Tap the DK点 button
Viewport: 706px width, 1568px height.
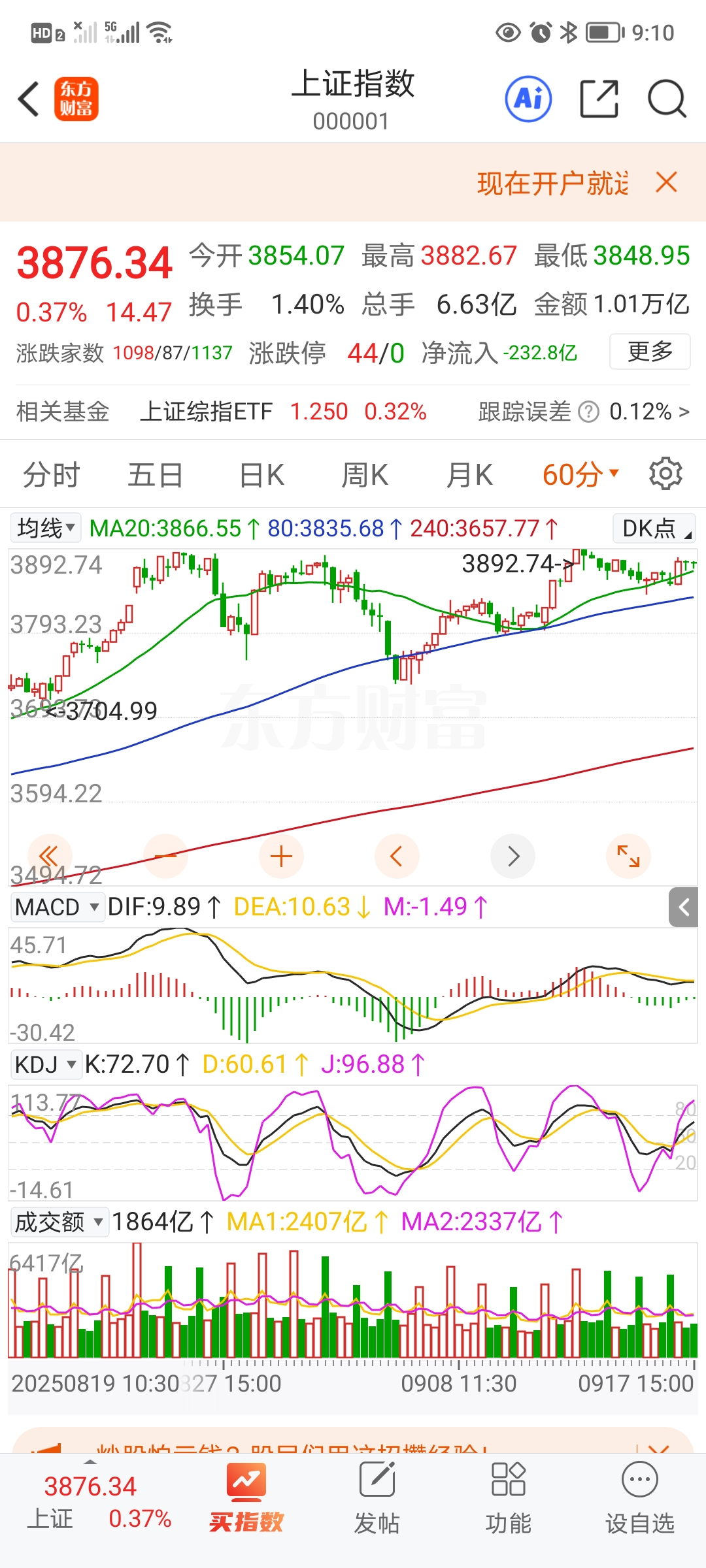[x=654, y=528]
